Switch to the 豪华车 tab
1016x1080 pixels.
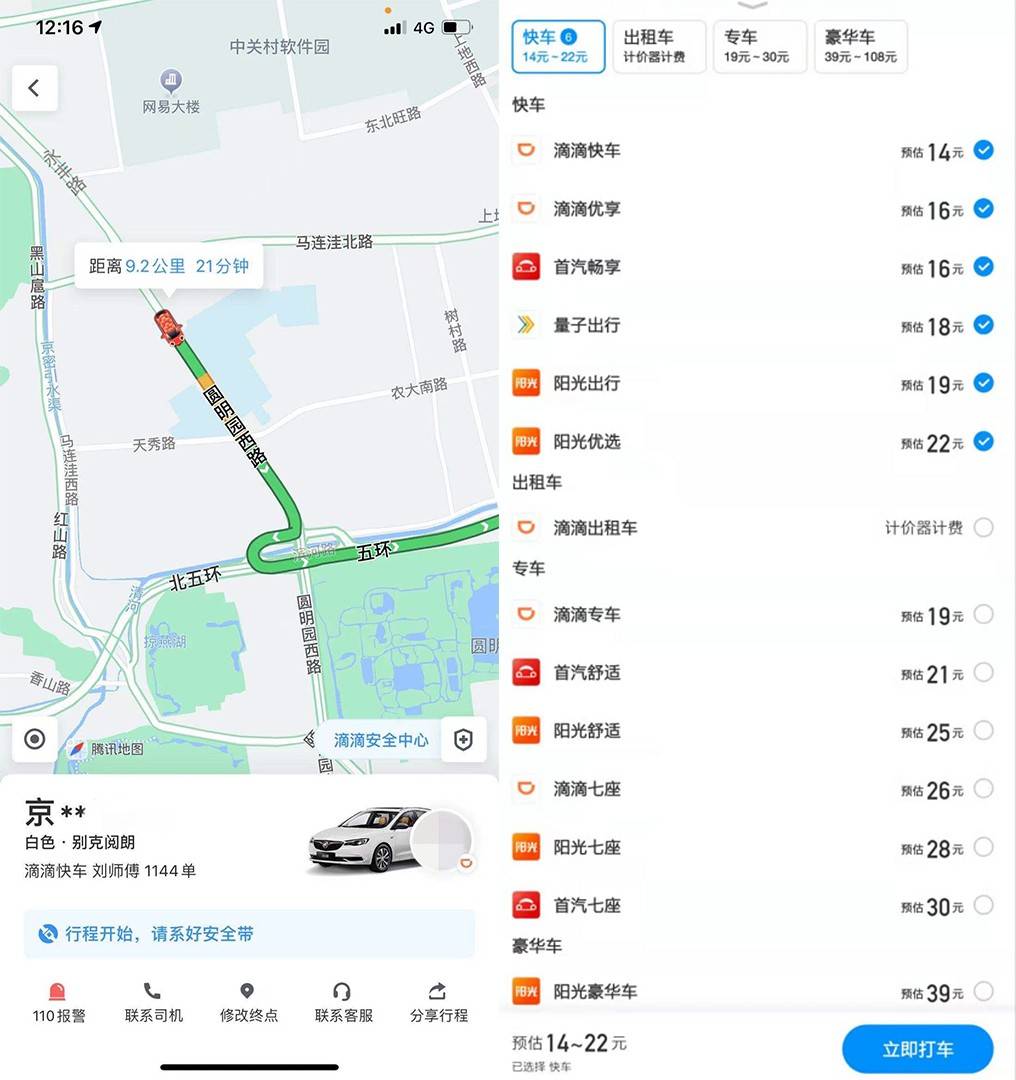point(861,46)
